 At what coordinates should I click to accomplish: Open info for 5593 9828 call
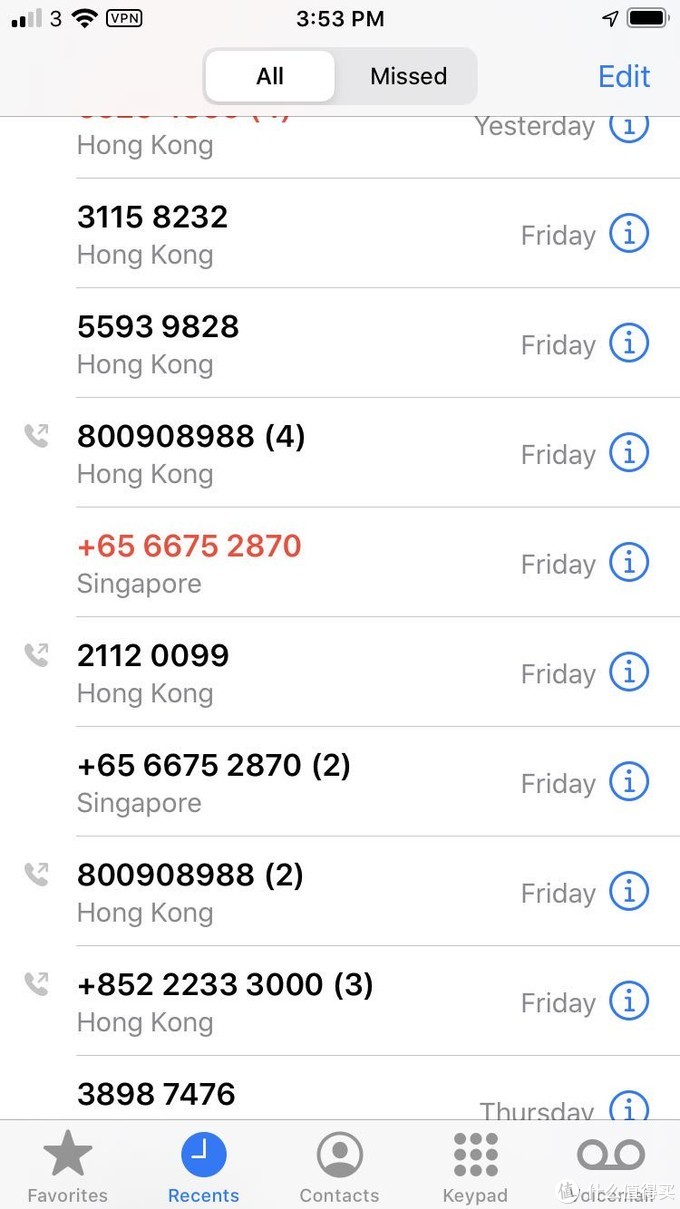pos(629,344)
